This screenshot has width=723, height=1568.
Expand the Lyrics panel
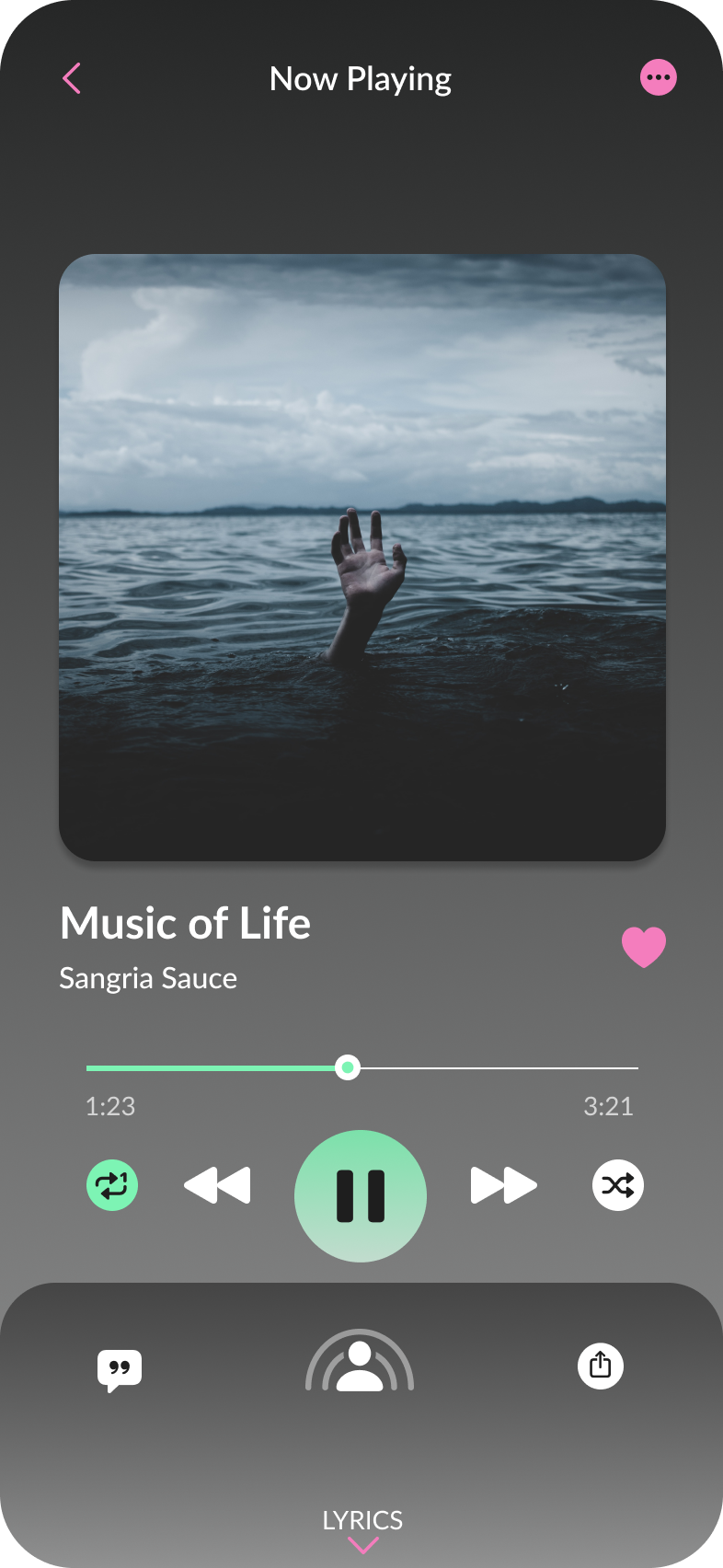(362, 1529)
